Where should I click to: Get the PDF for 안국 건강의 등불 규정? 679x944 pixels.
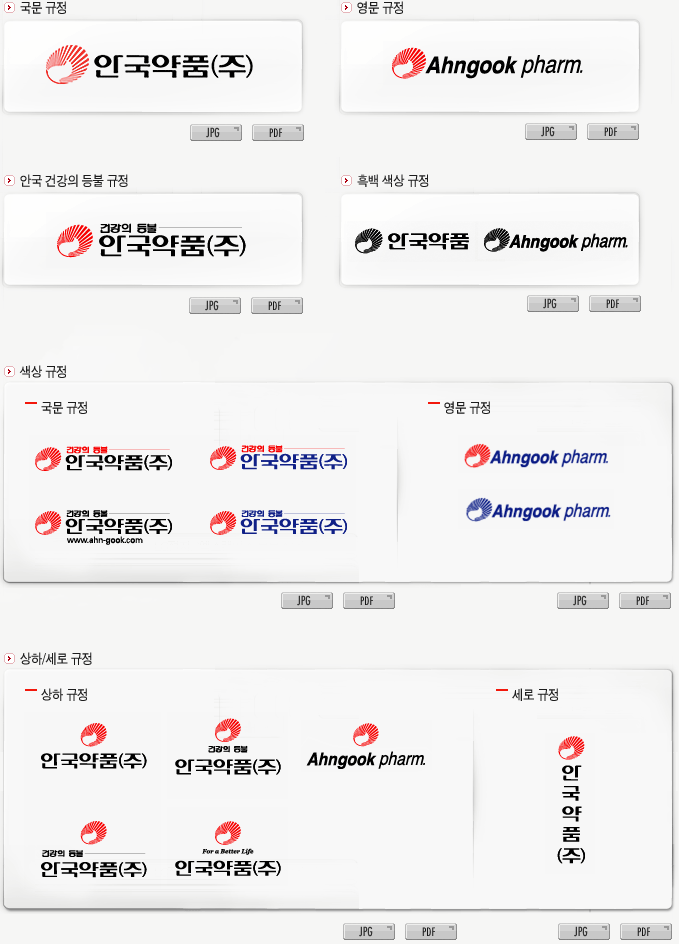(x=276, y=305)
